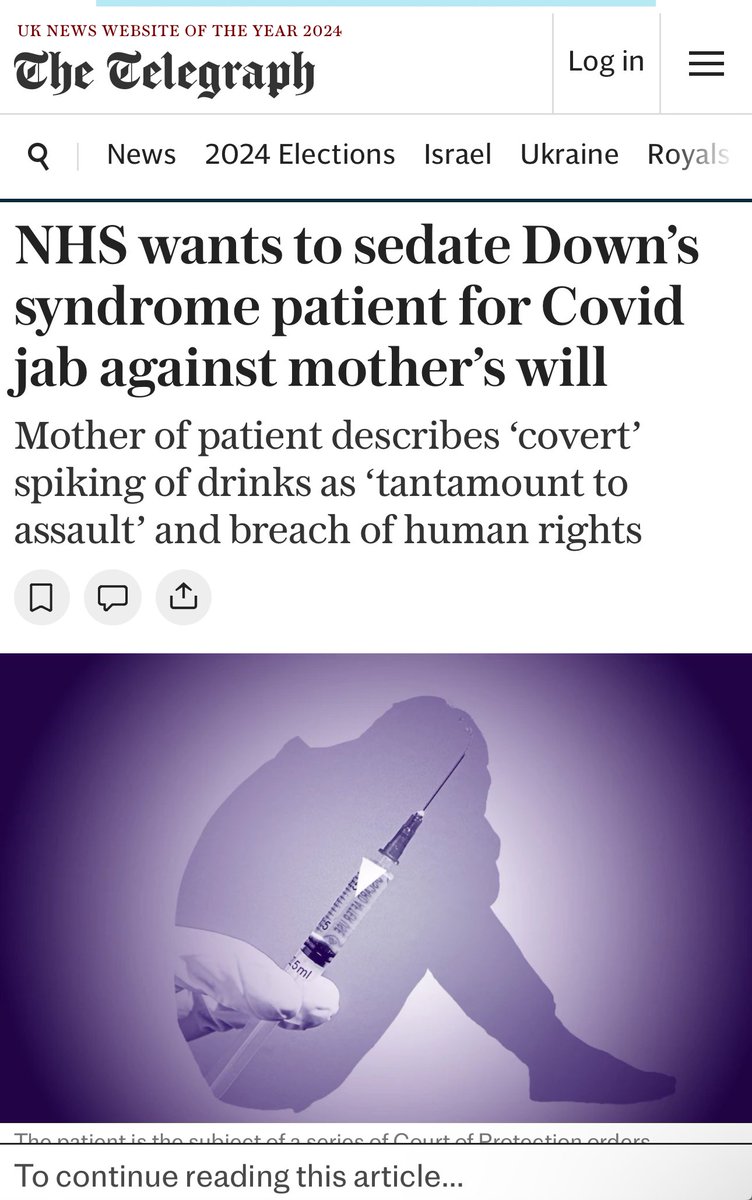Screen dimensions: 752x1200
Task: Share this article
Action: pyautogui.click(x=183, y=597)
